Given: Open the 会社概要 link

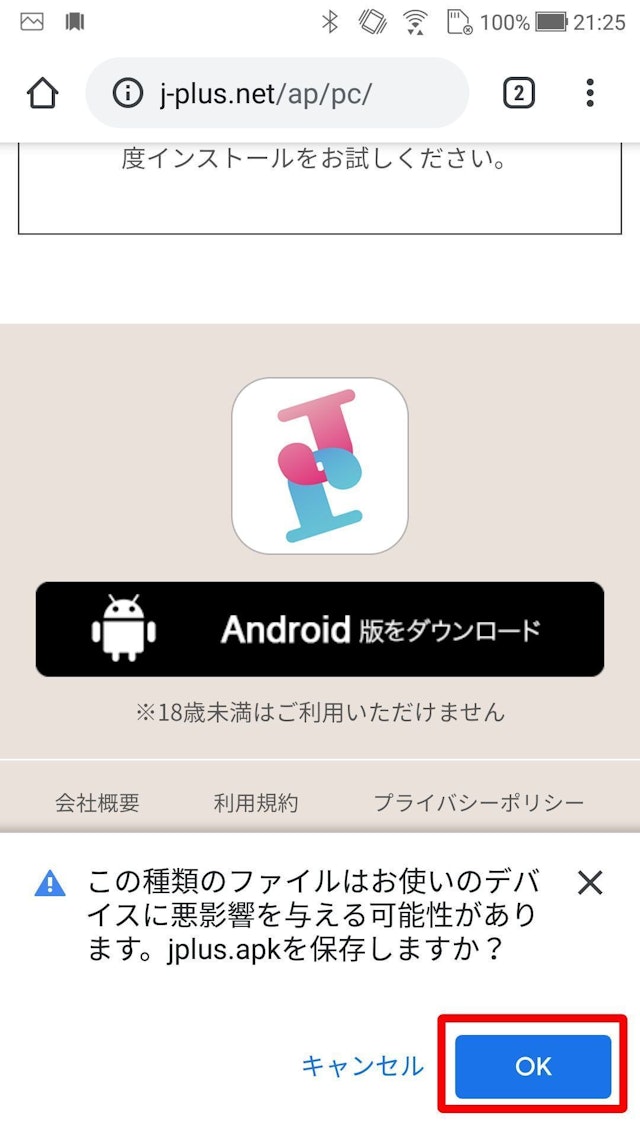Looking at the screenshot, I should coord(97,802).
